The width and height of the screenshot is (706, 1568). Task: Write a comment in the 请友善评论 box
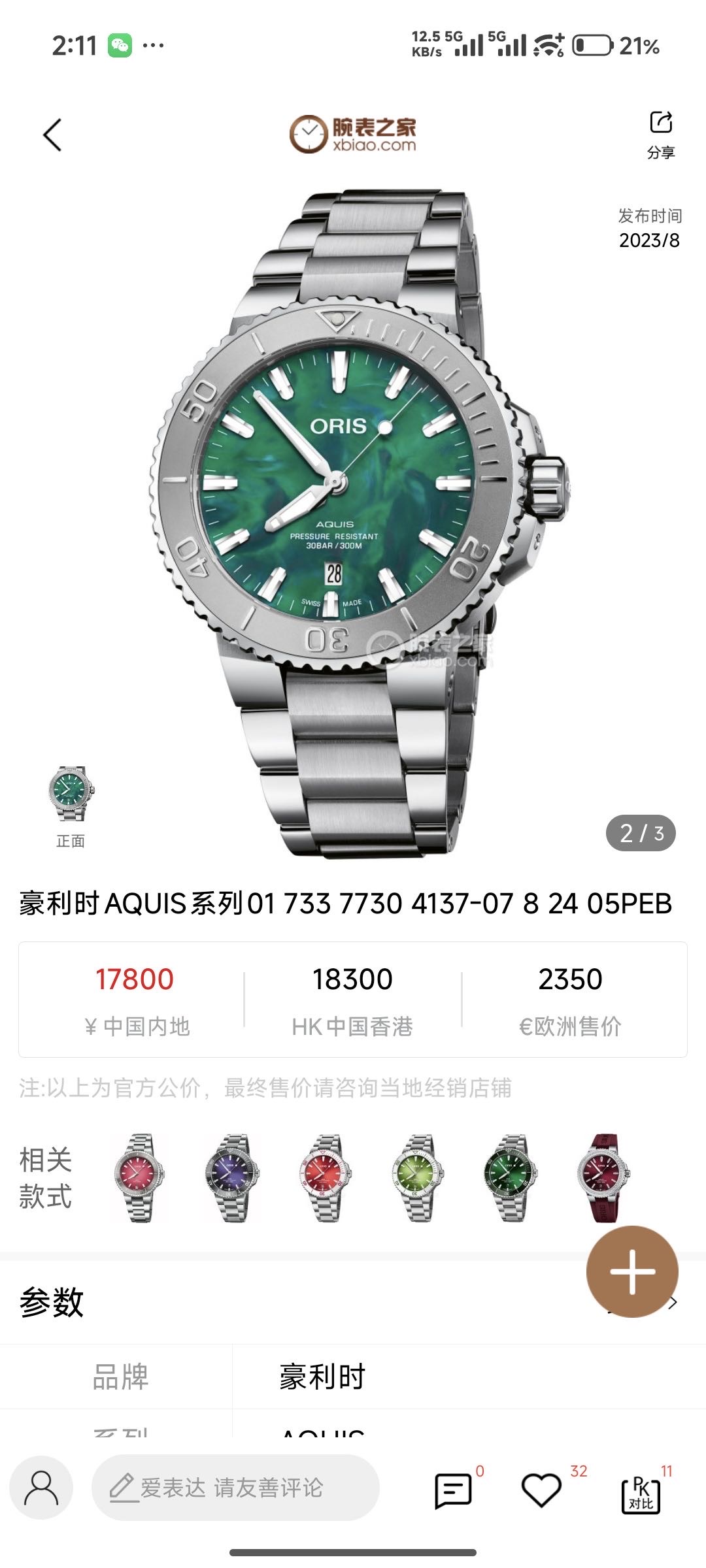click(235, 1488)
